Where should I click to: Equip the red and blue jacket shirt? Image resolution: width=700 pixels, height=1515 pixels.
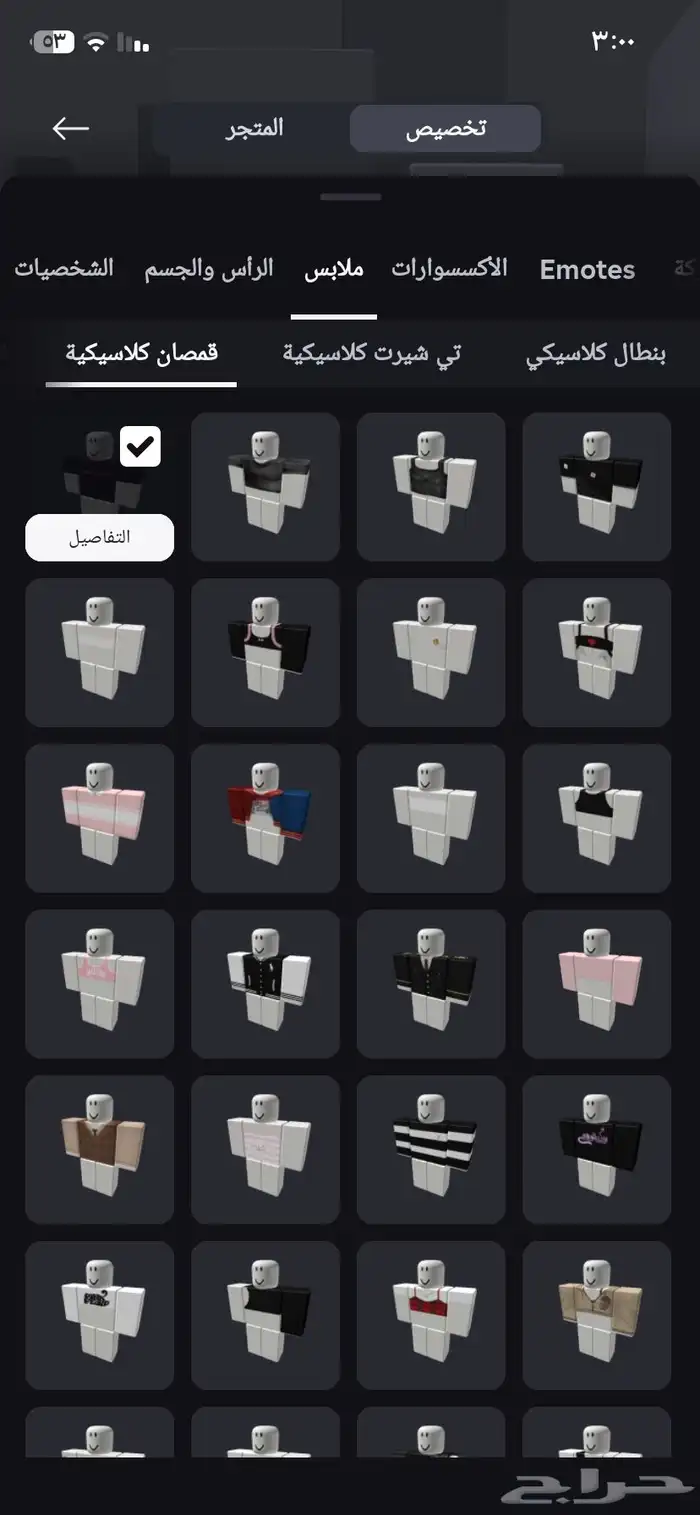coord(265,817)
